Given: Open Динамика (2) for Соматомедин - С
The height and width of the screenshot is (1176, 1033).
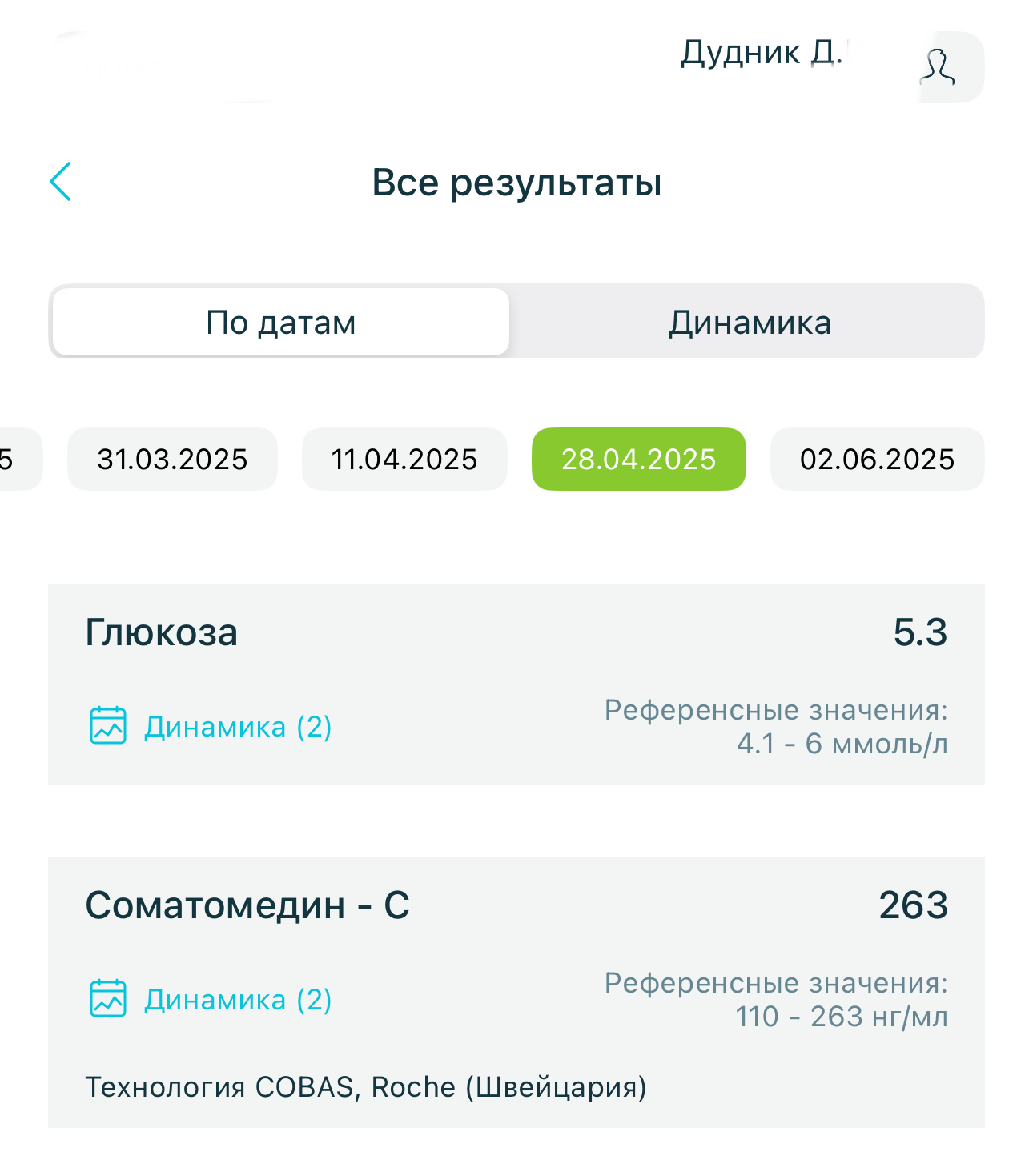Looking at the screenshot, I should (211, 1000).
